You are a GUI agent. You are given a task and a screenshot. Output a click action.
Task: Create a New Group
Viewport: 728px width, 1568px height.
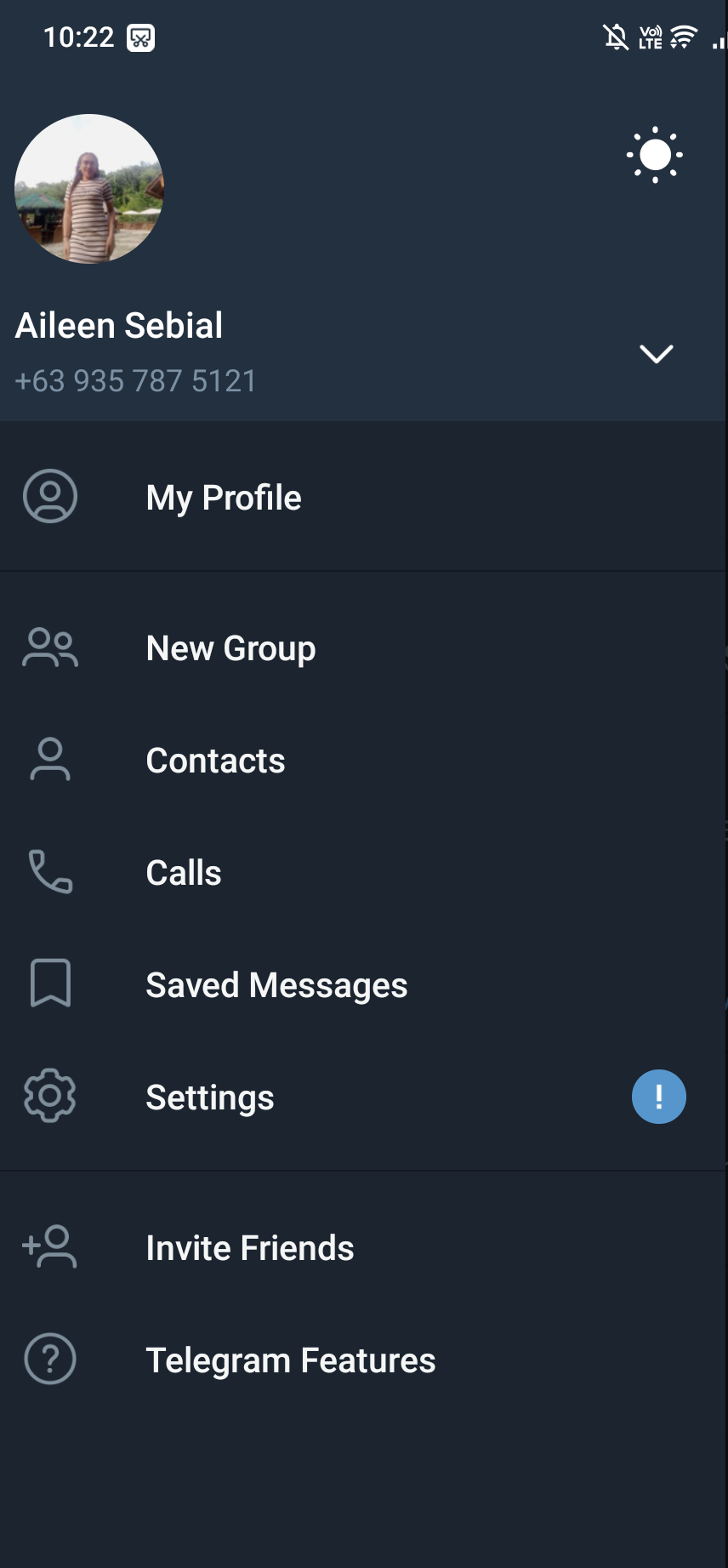click(230, 648)
